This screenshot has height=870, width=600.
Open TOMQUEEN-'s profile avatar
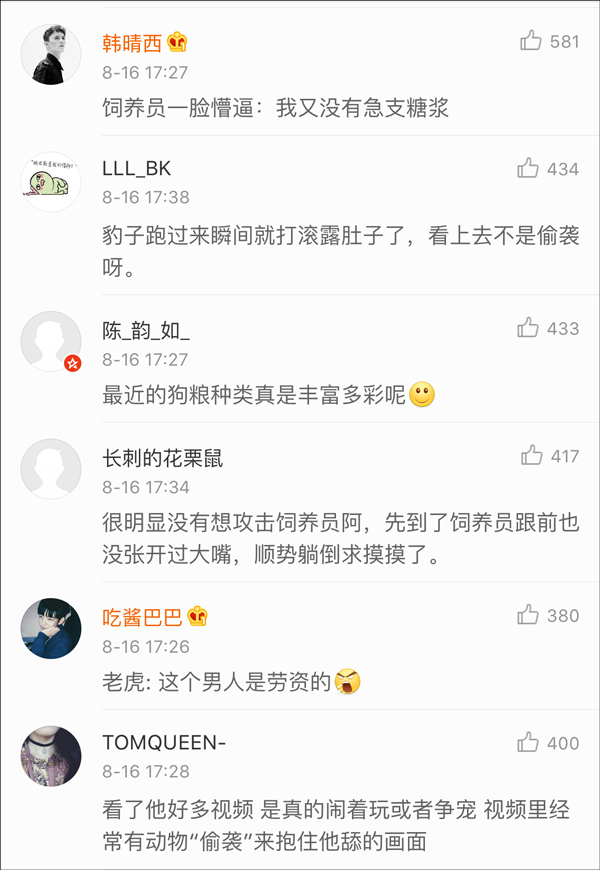[51, 756]
